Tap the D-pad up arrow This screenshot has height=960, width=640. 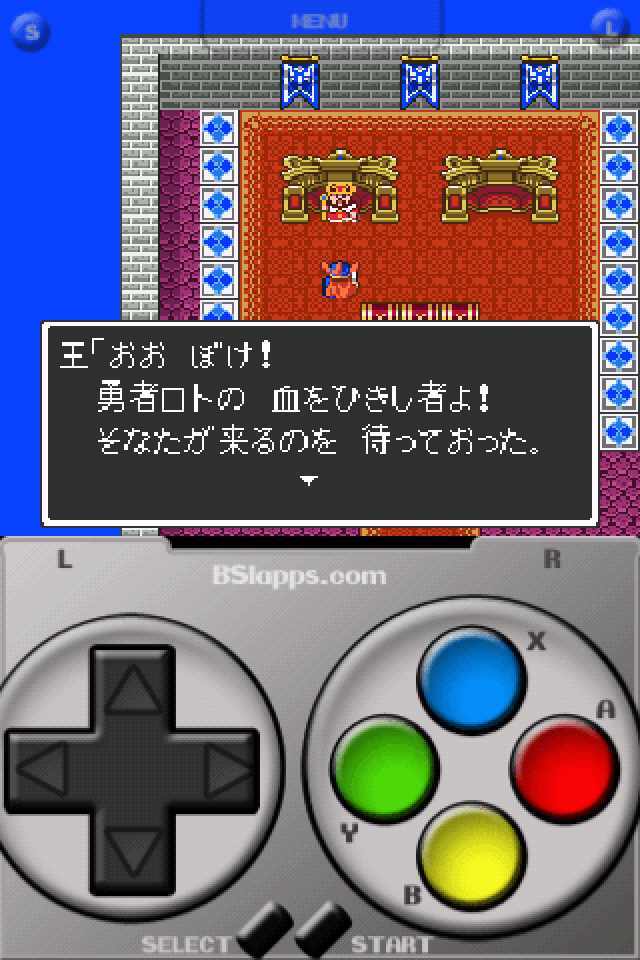[x=132, y=690]
